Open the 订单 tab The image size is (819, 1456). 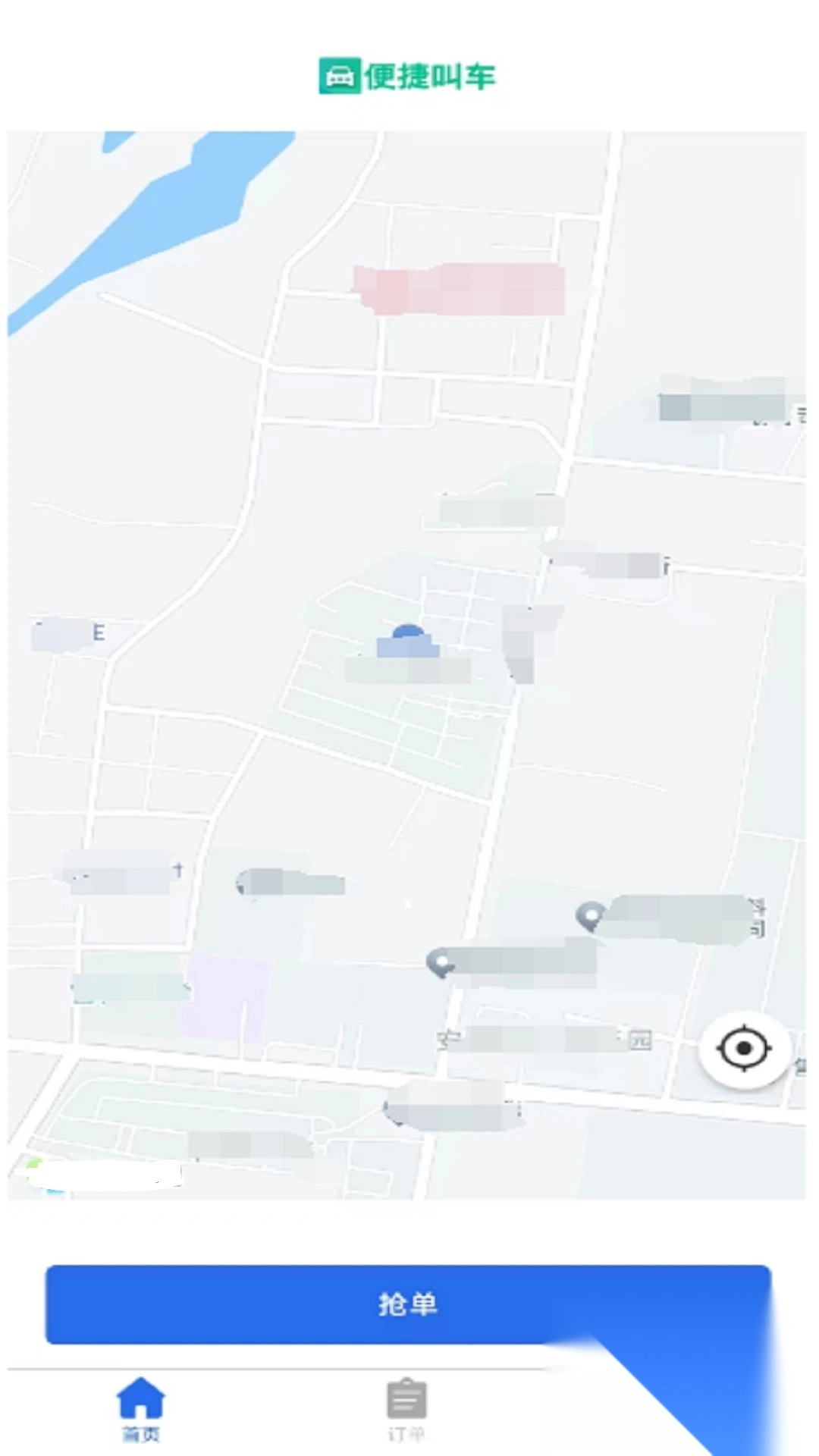406,1408
